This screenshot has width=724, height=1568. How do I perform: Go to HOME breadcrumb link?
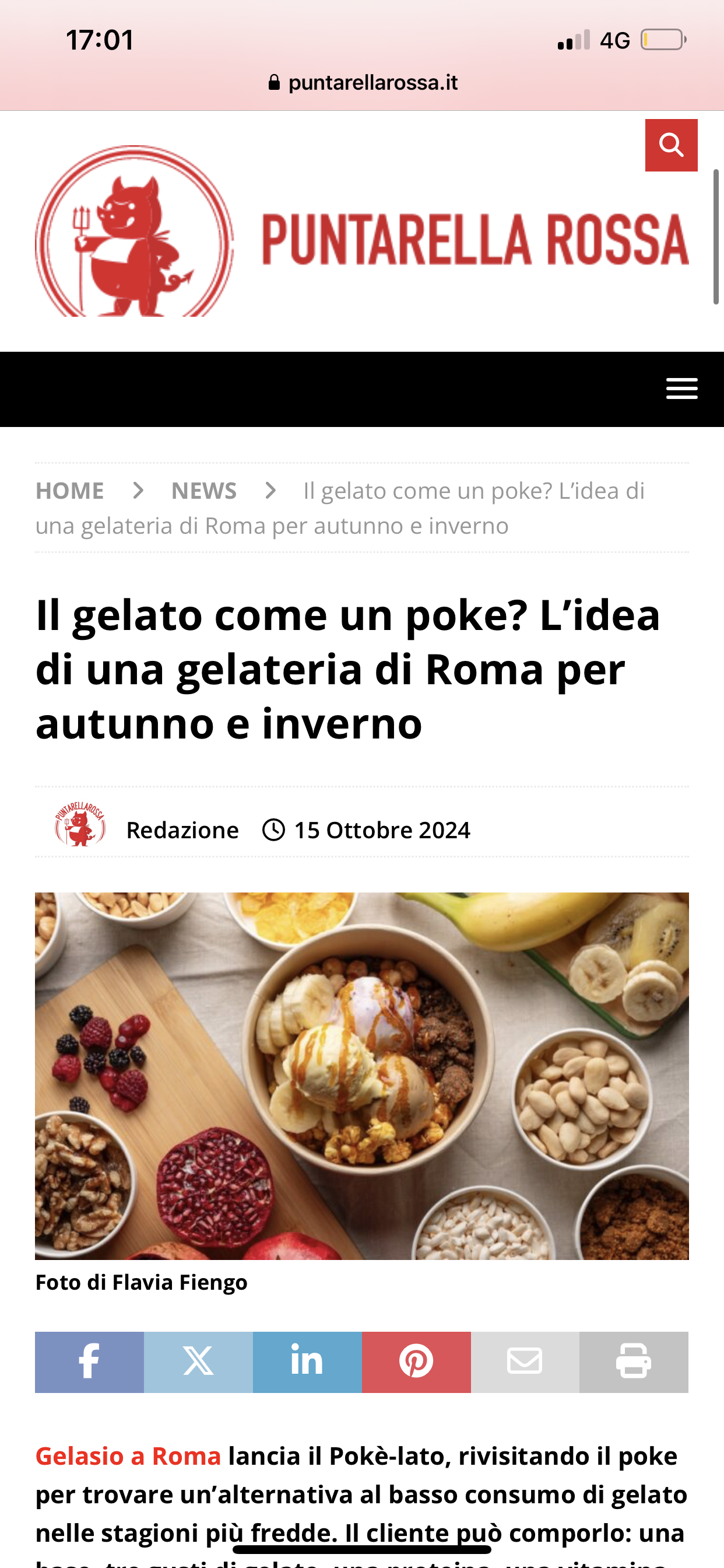point(69,491)
